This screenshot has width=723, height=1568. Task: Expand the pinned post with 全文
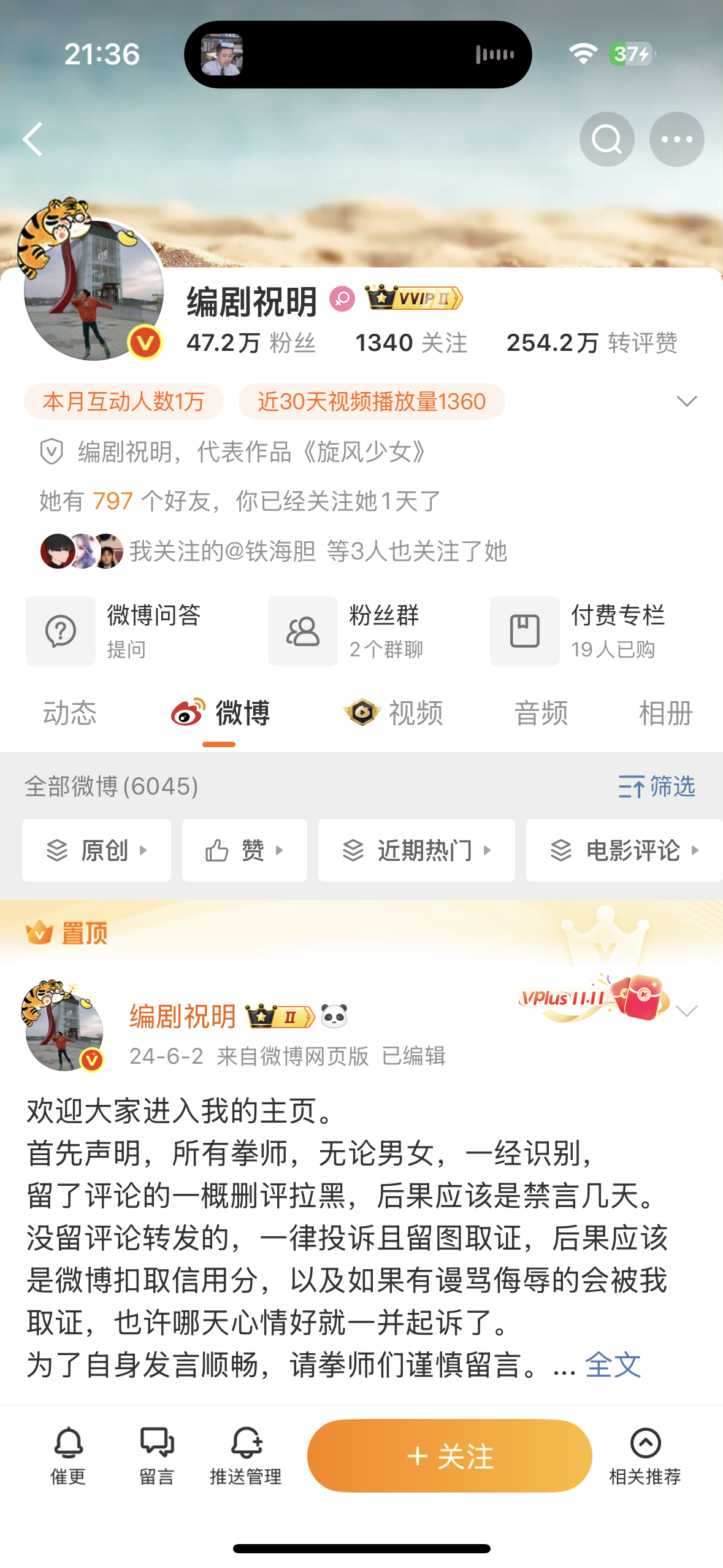click(613, 1365)
